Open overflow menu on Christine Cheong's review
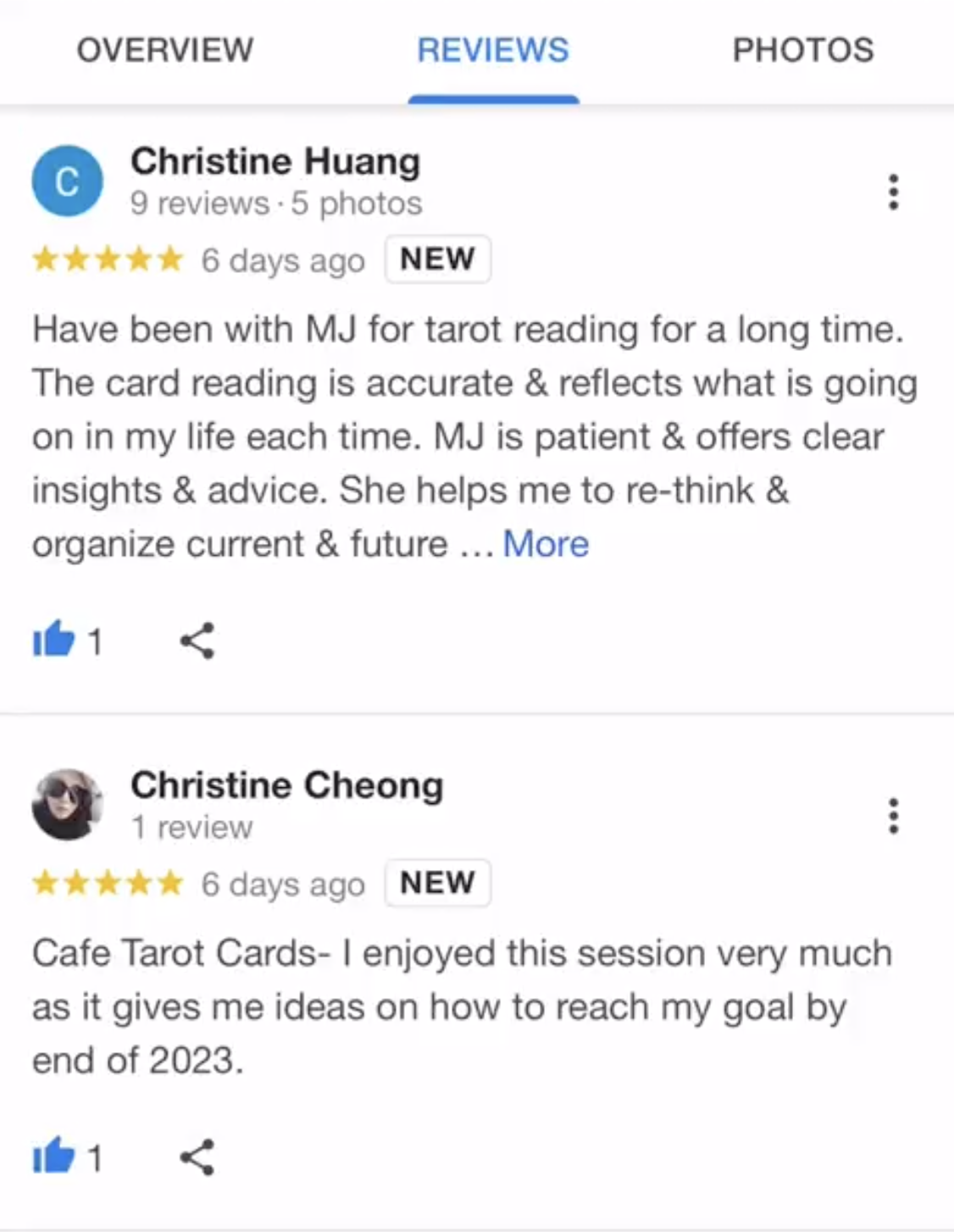 pos(893,816)
